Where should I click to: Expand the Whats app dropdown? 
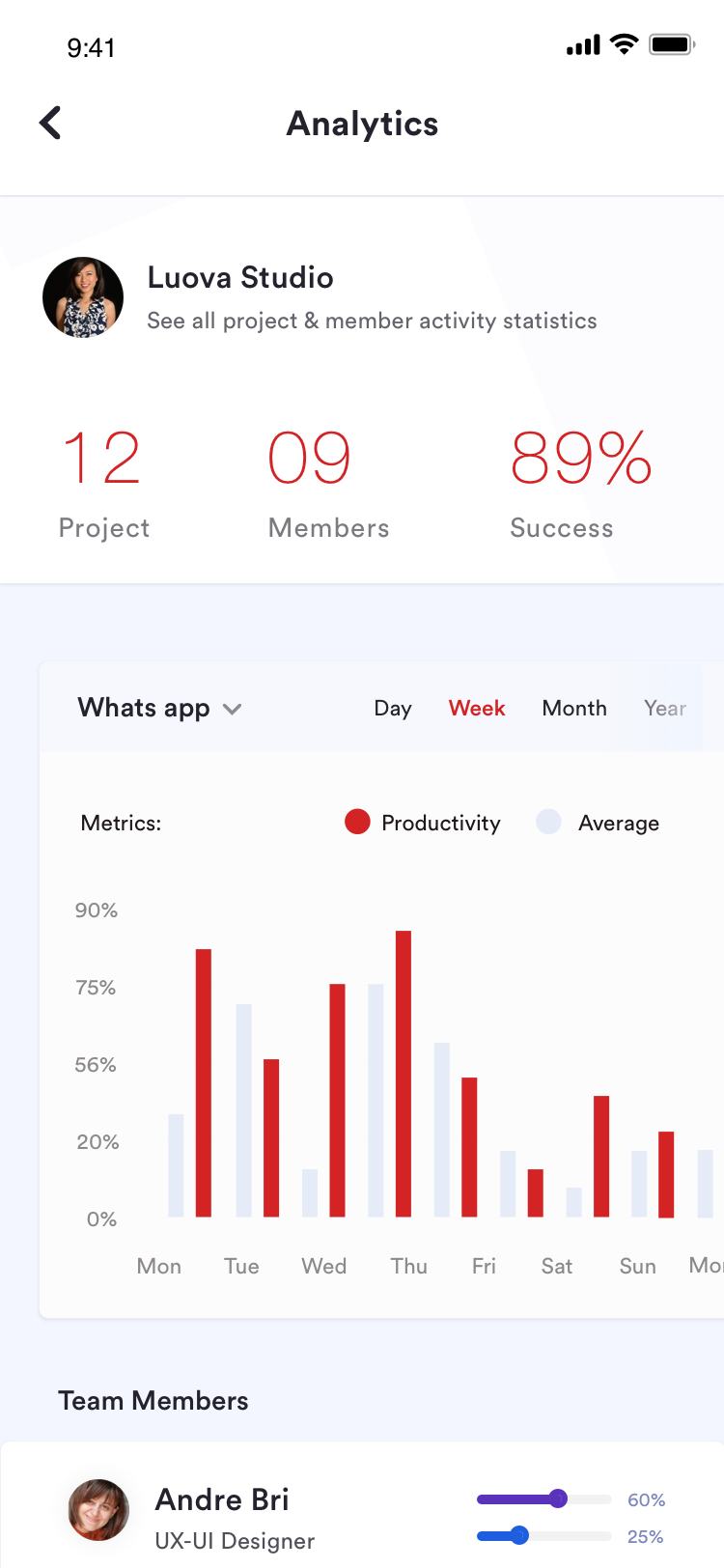160,709
